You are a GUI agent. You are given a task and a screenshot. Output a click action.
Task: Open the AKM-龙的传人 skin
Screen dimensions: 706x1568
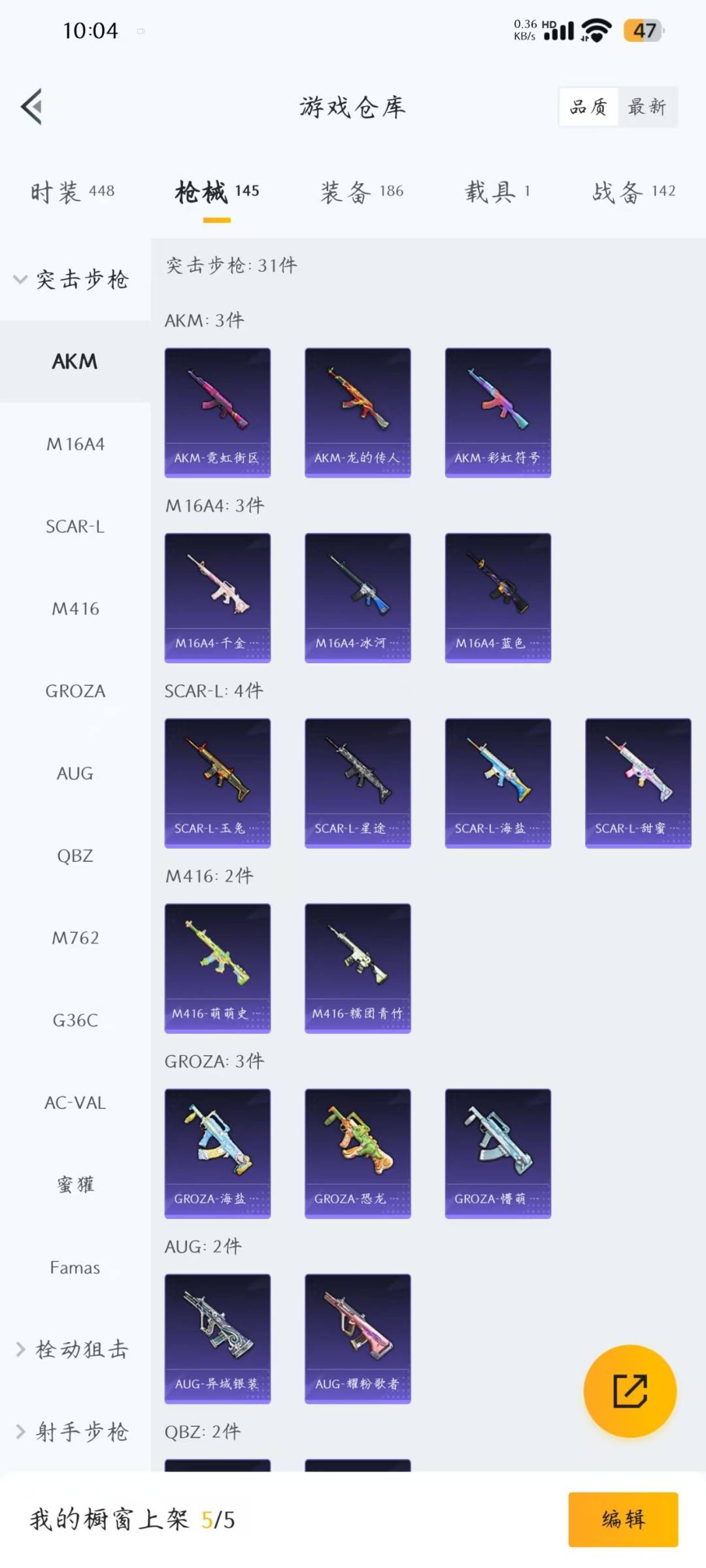(x=358, y=413)
